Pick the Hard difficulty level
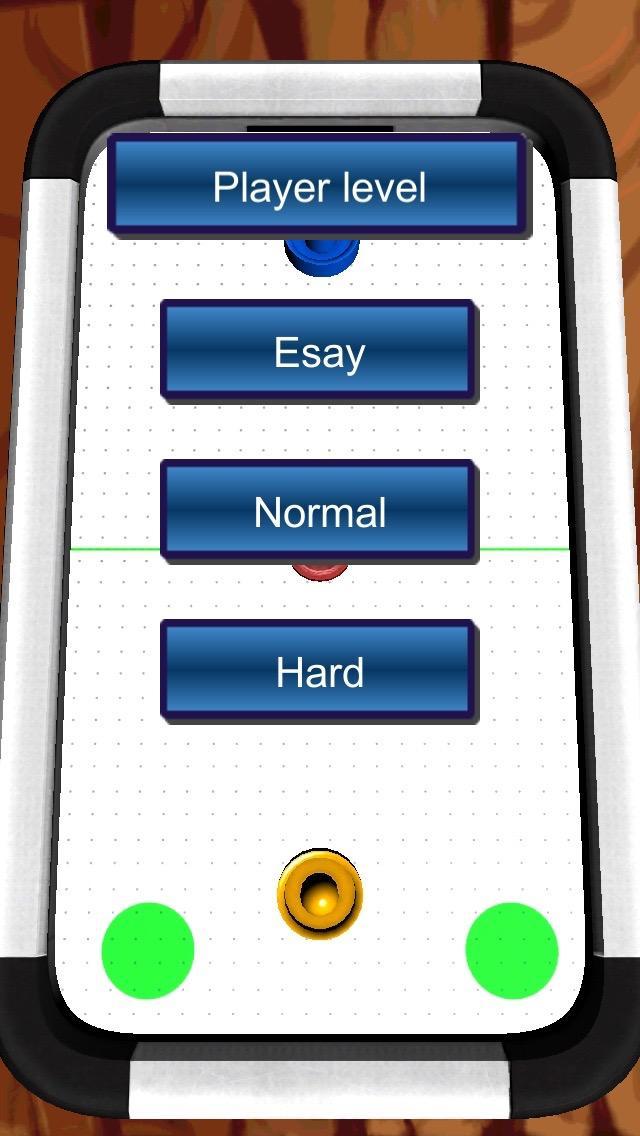 pos(319,672)
